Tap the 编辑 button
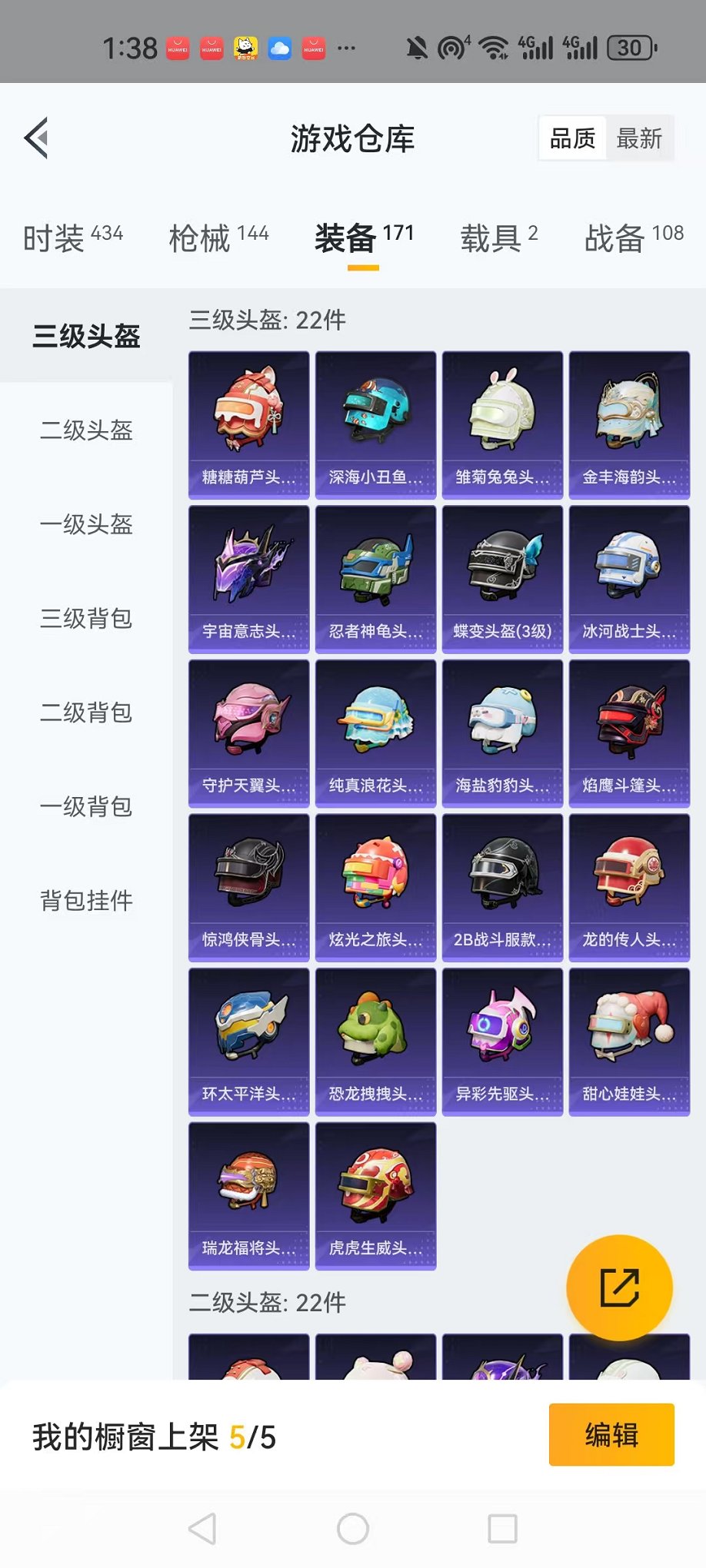The width and height of the screenshot is (706, 1568). pyautogui.click(x=611, y=1435)
